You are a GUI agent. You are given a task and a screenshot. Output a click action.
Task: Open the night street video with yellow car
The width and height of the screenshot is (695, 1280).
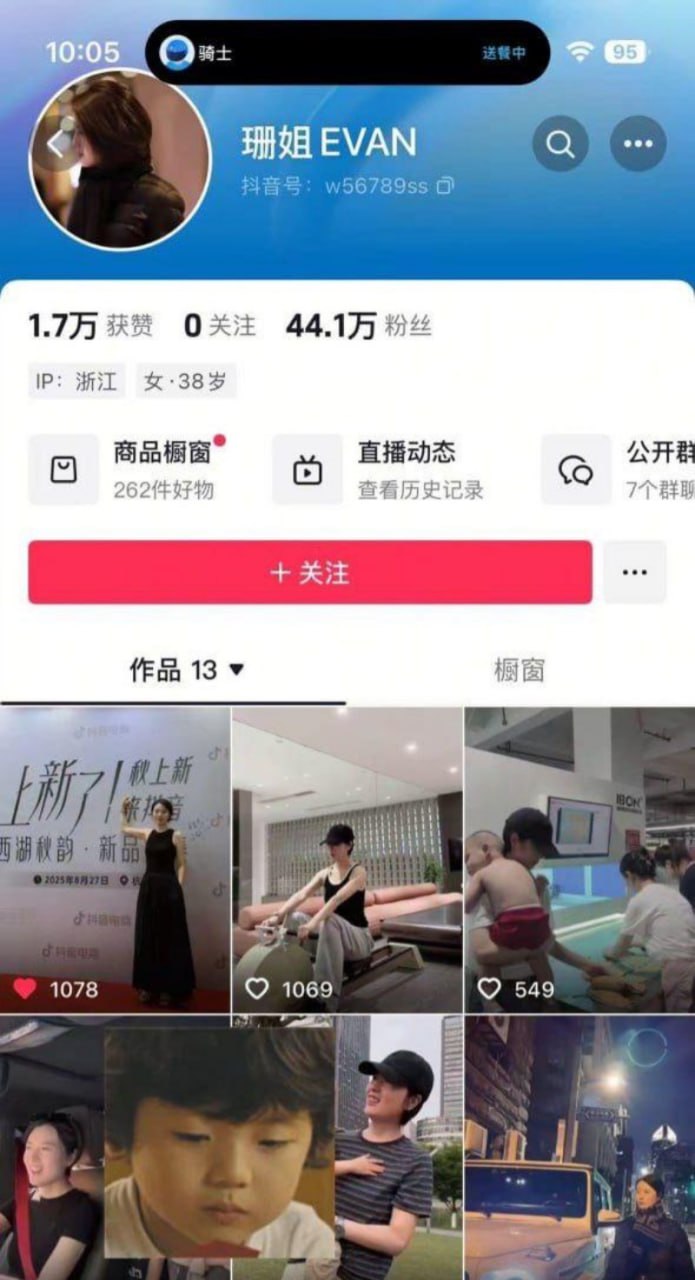tap(579, 1150)
